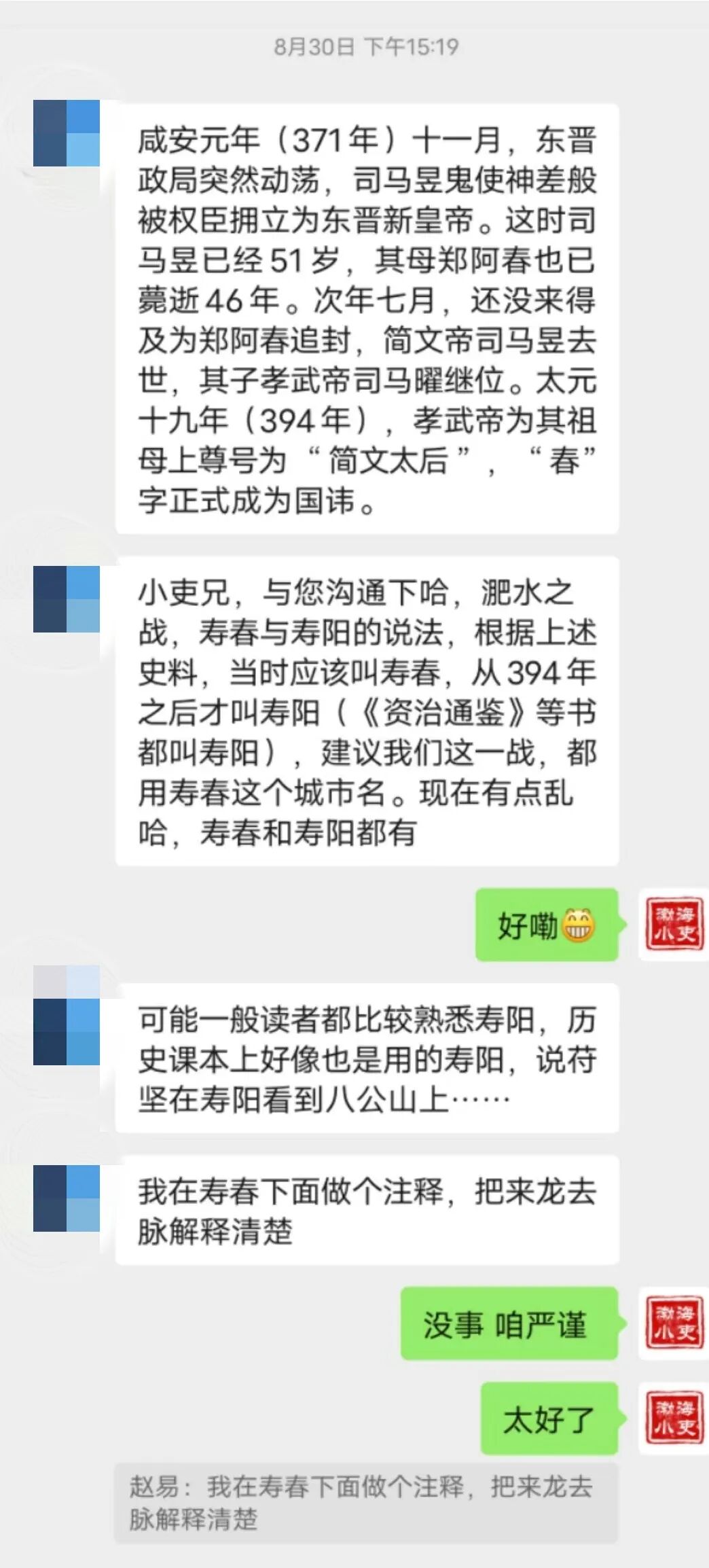The width and height of the screenshot is (709, 1568).
Task: Open 渤海小吏 avatar next to 太好了
Action: coord(674,1418)
